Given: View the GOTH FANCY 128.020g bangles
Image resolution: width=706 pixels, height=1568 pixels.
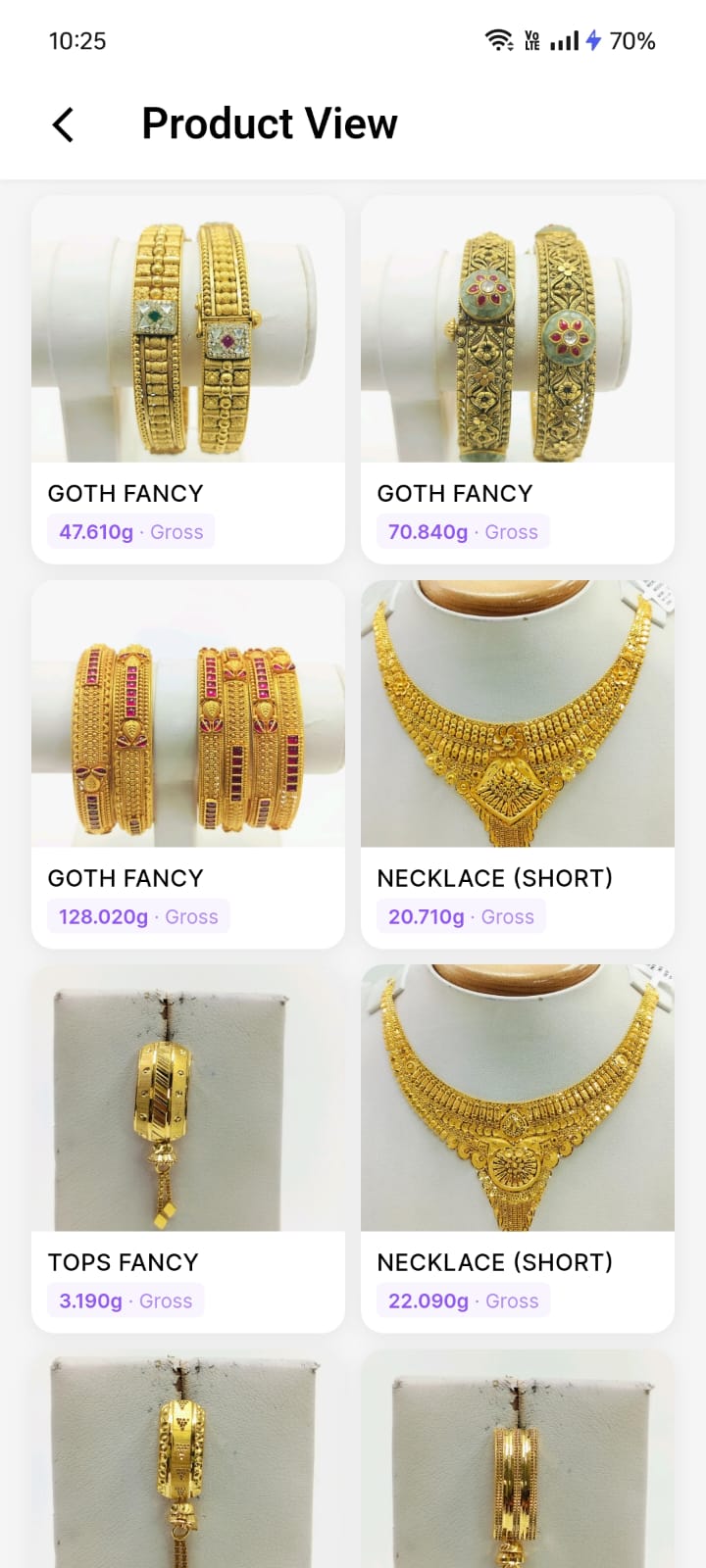Looking at the screenshot, I should (x=188, y=764).
